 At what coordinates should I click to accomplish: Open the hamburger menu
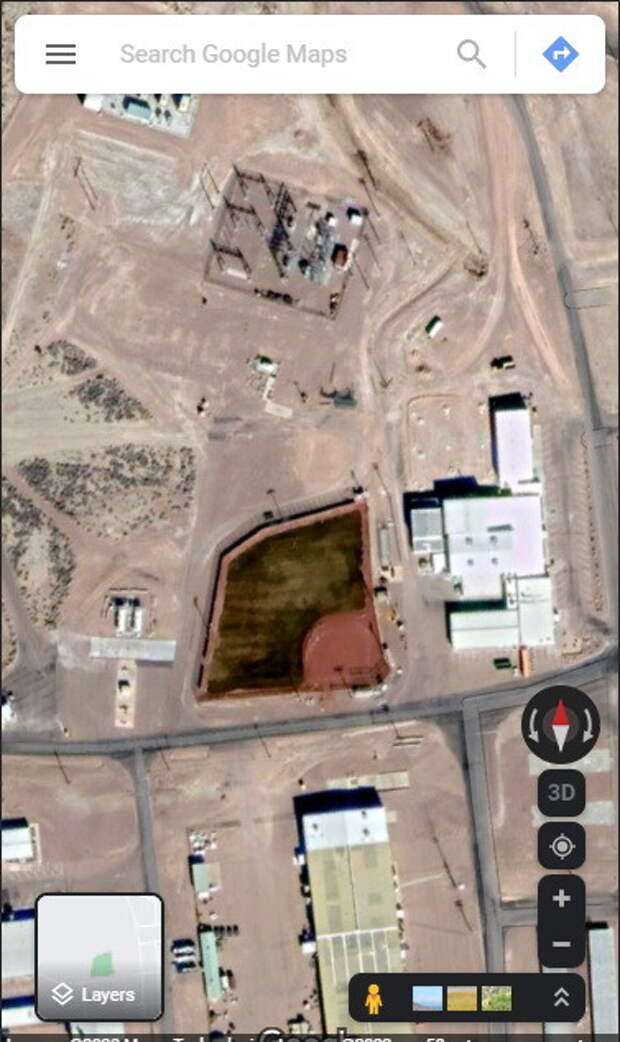tap(60, 54)
